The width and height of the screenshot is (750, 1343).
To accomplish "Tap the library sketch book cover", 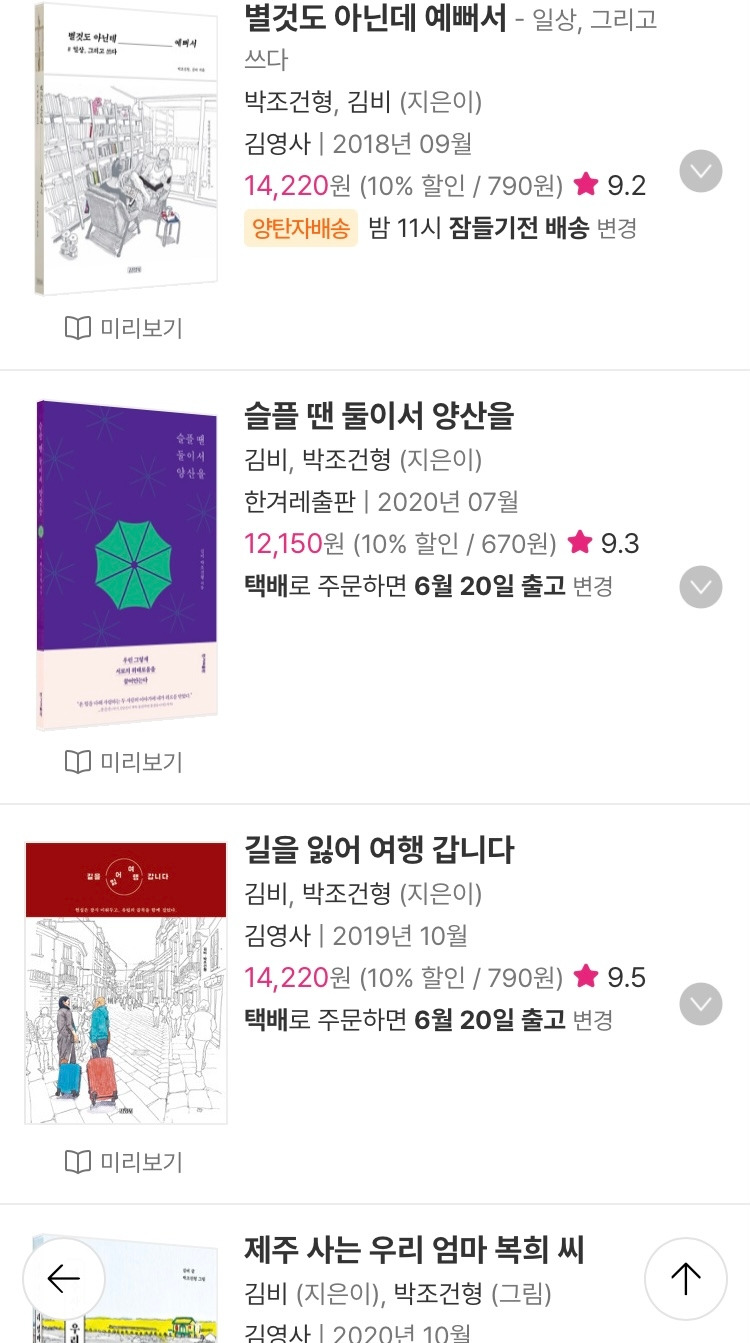I will click(125, 149).
